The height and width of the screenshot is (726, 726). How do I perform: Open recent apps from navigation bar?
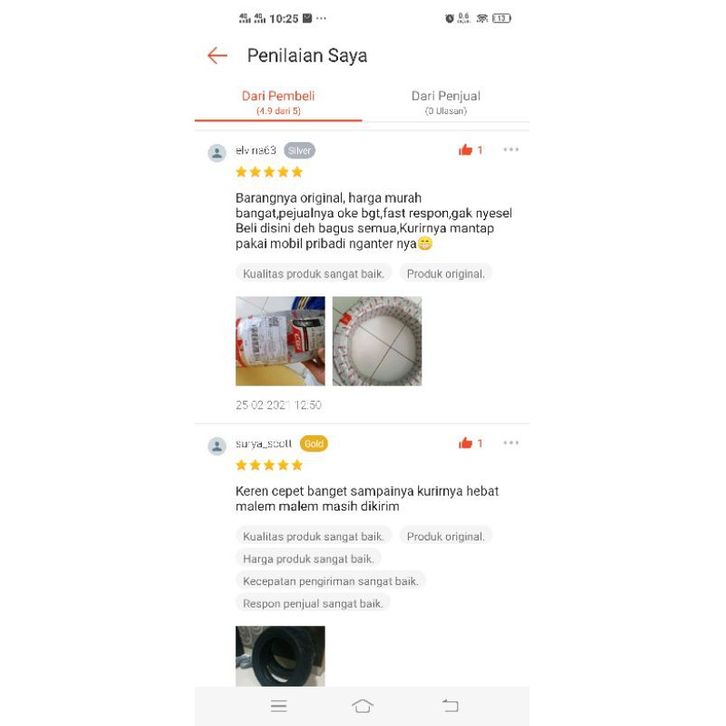(279, 706)
